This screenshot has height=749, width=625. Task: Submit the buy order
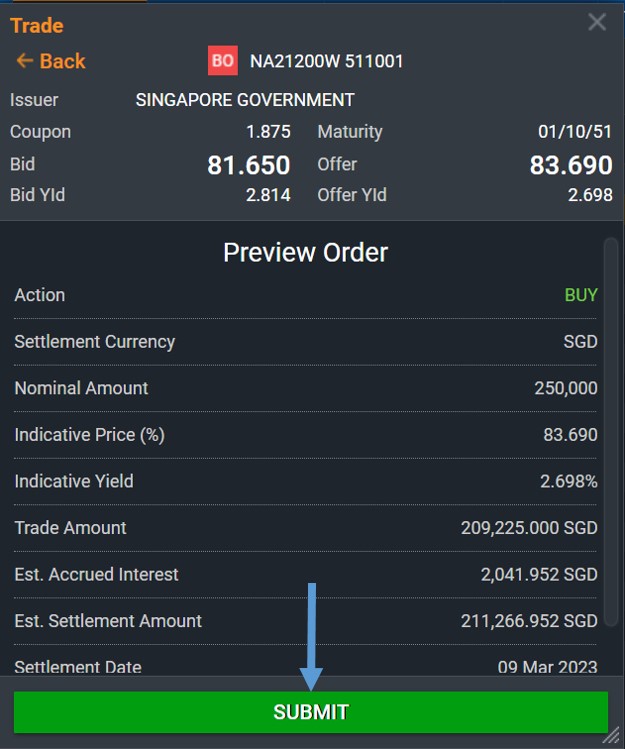pos(311,712)
